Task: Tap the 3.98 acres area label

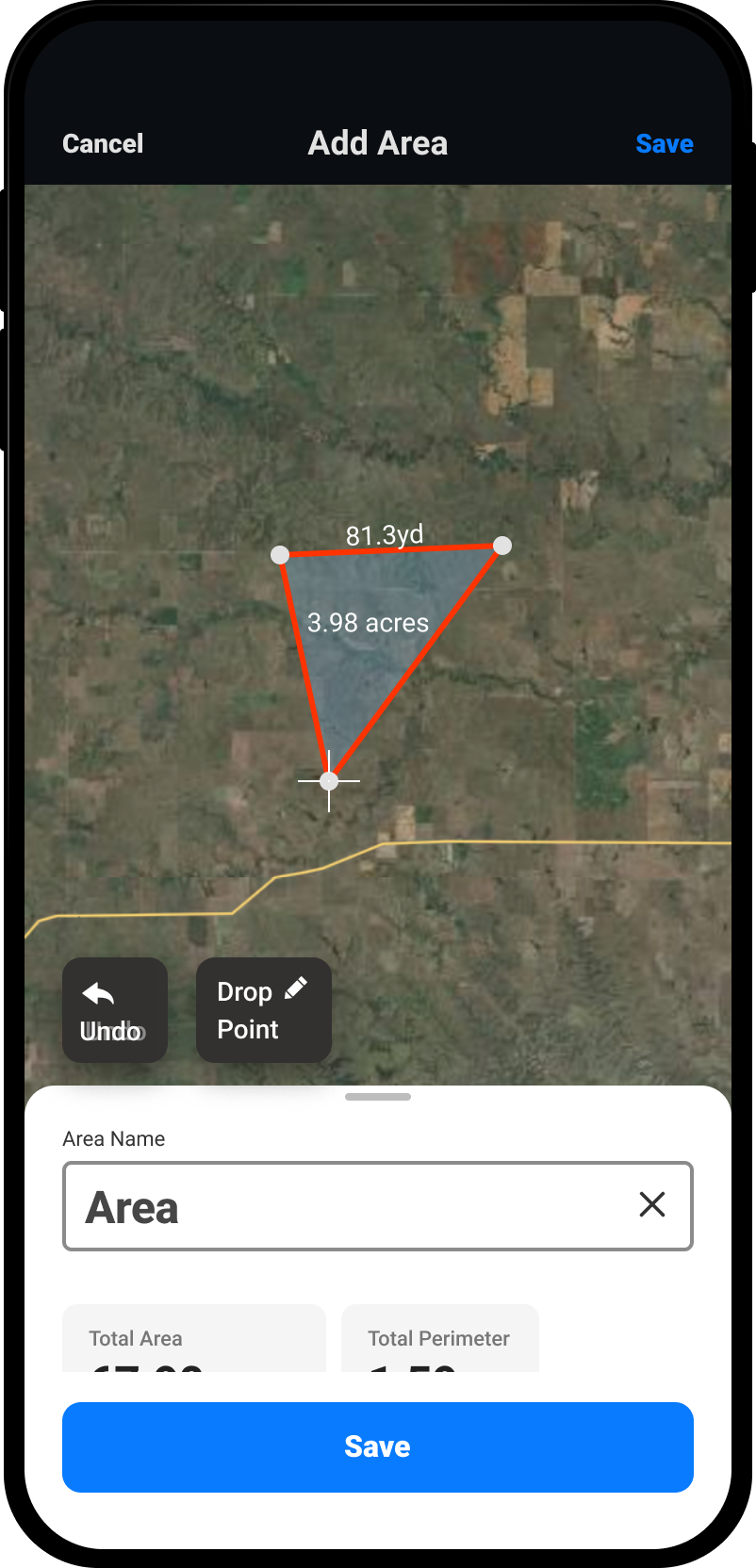Action: [x=368, y=623]
